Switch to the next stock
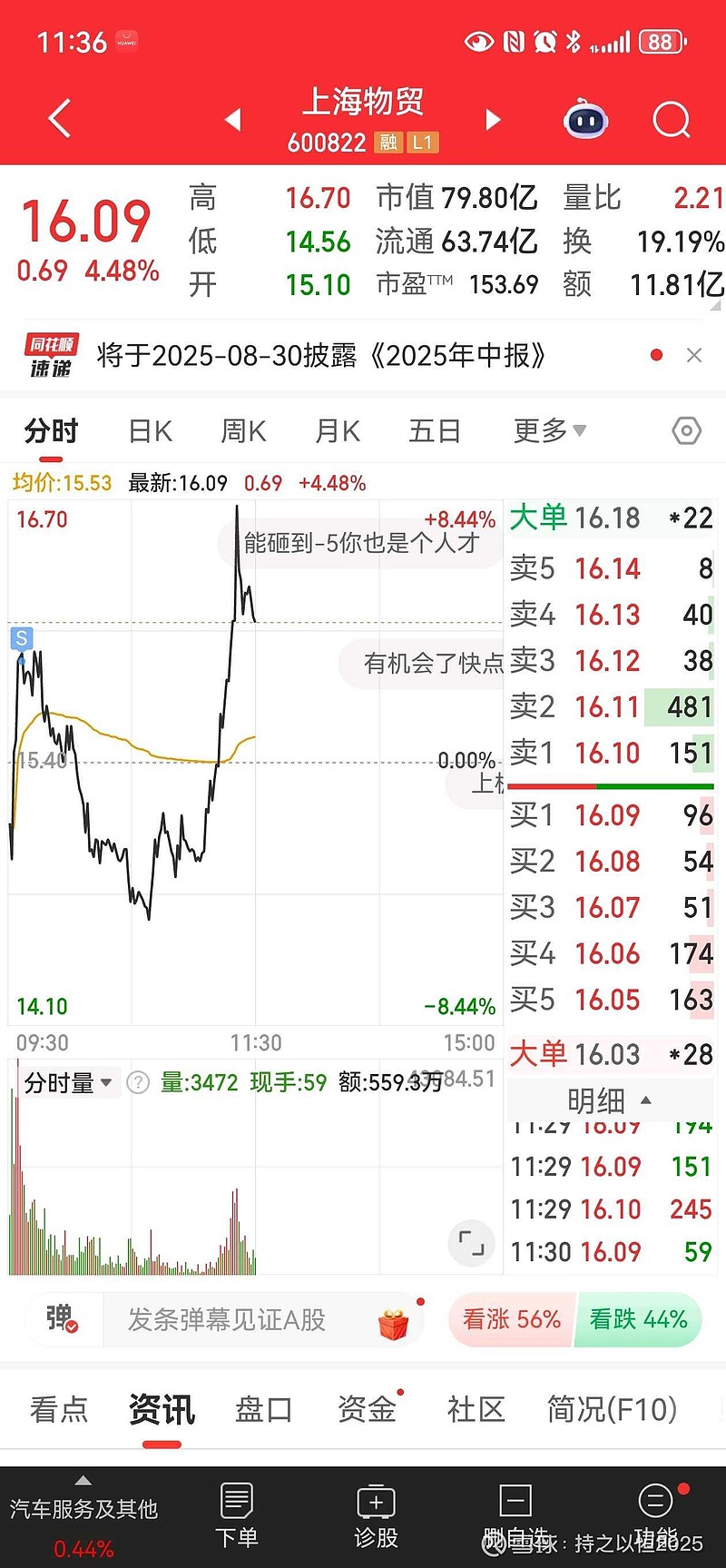 pyautogui.click(x=493, y=119)
